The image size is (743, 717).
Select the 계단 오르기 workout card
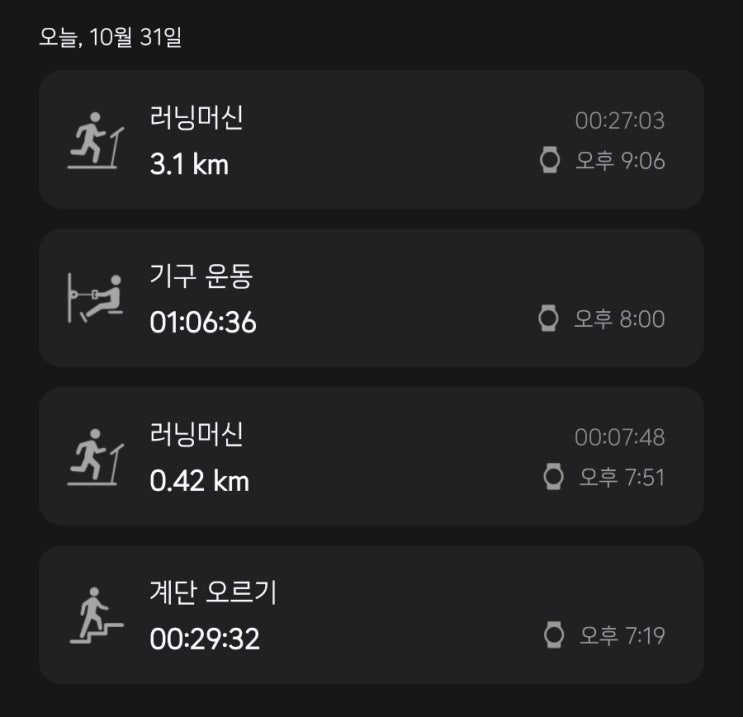(x=370, y=614)
